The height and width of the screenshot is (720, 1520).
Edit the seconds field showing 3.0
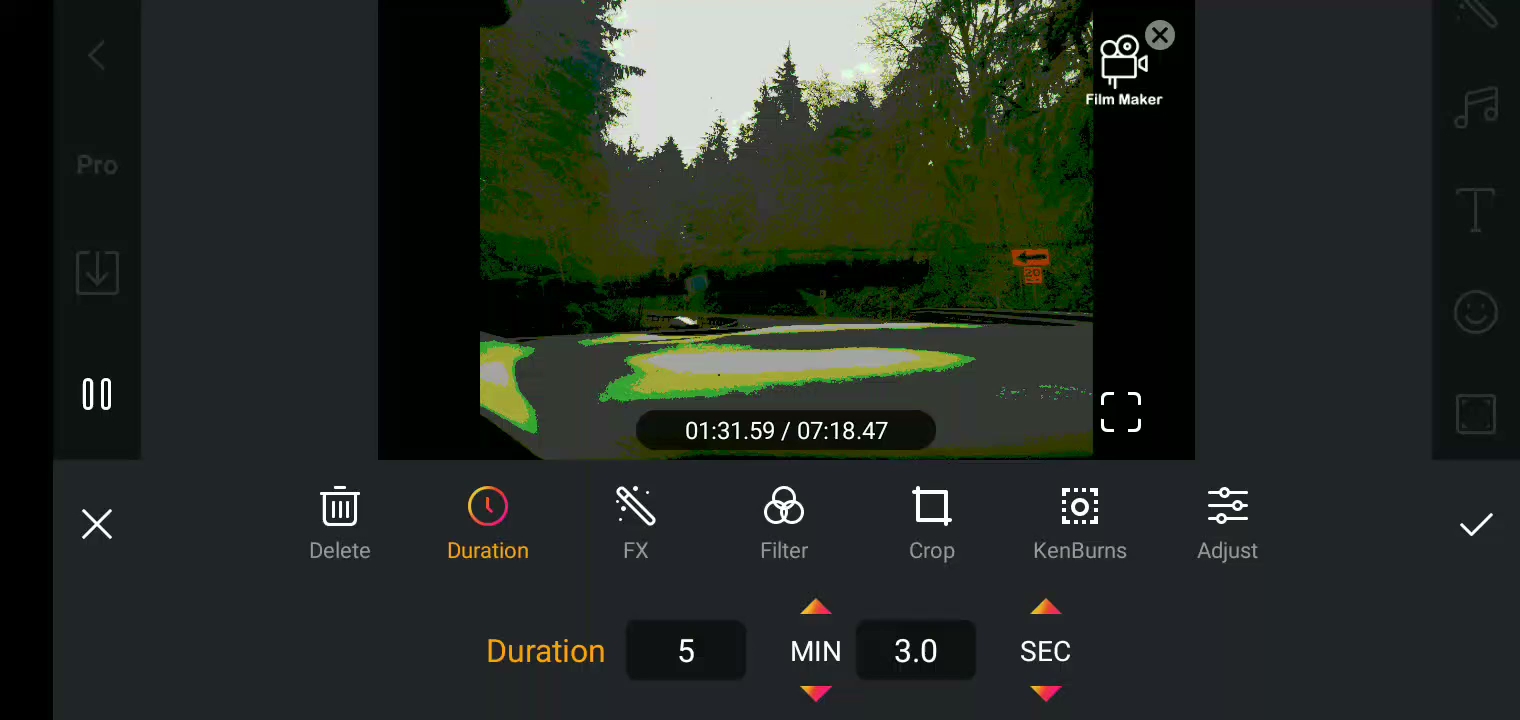[915, 651]
